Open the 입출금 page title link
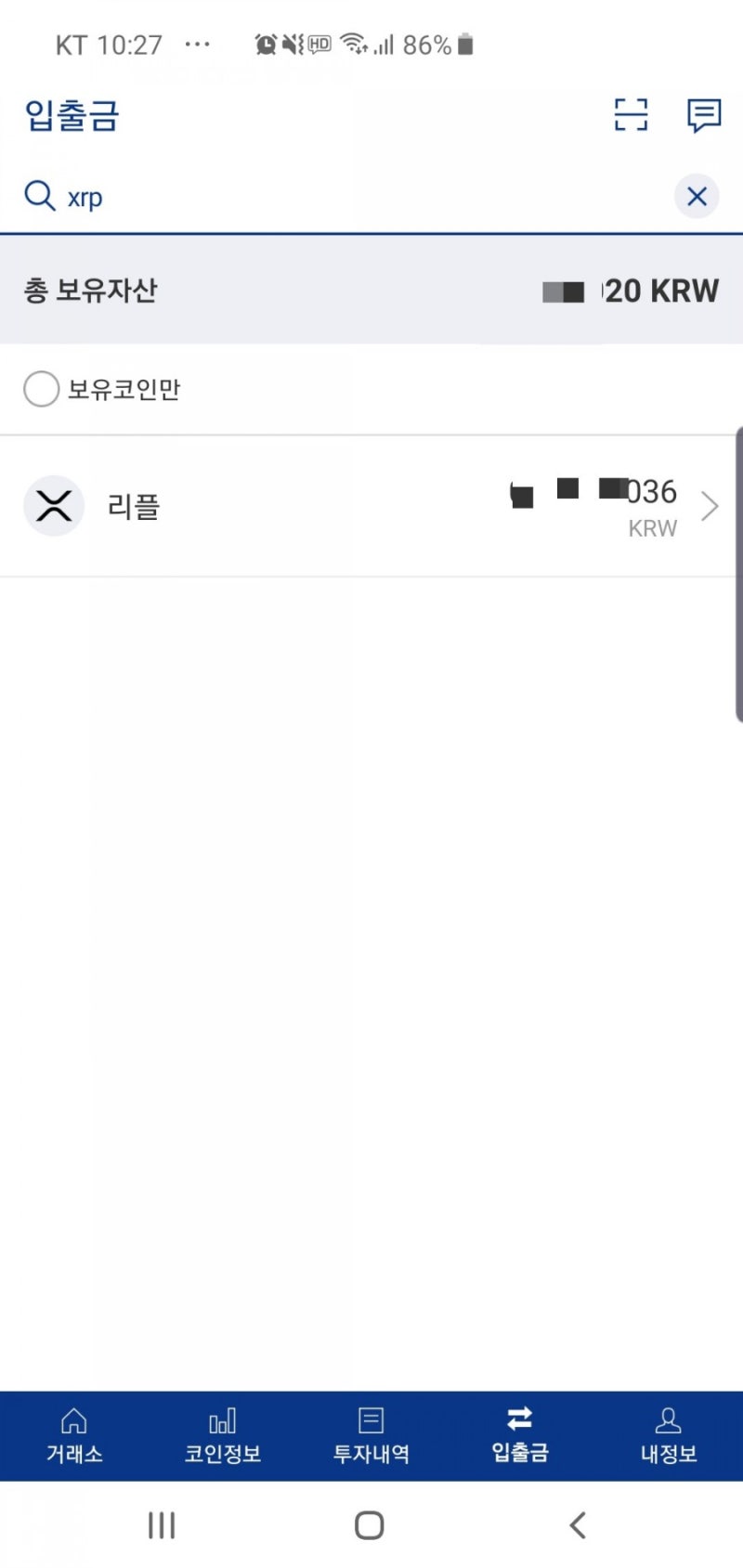Image resolution: width=743 pixels, height=1568 pixels. [x=70, y=113]
